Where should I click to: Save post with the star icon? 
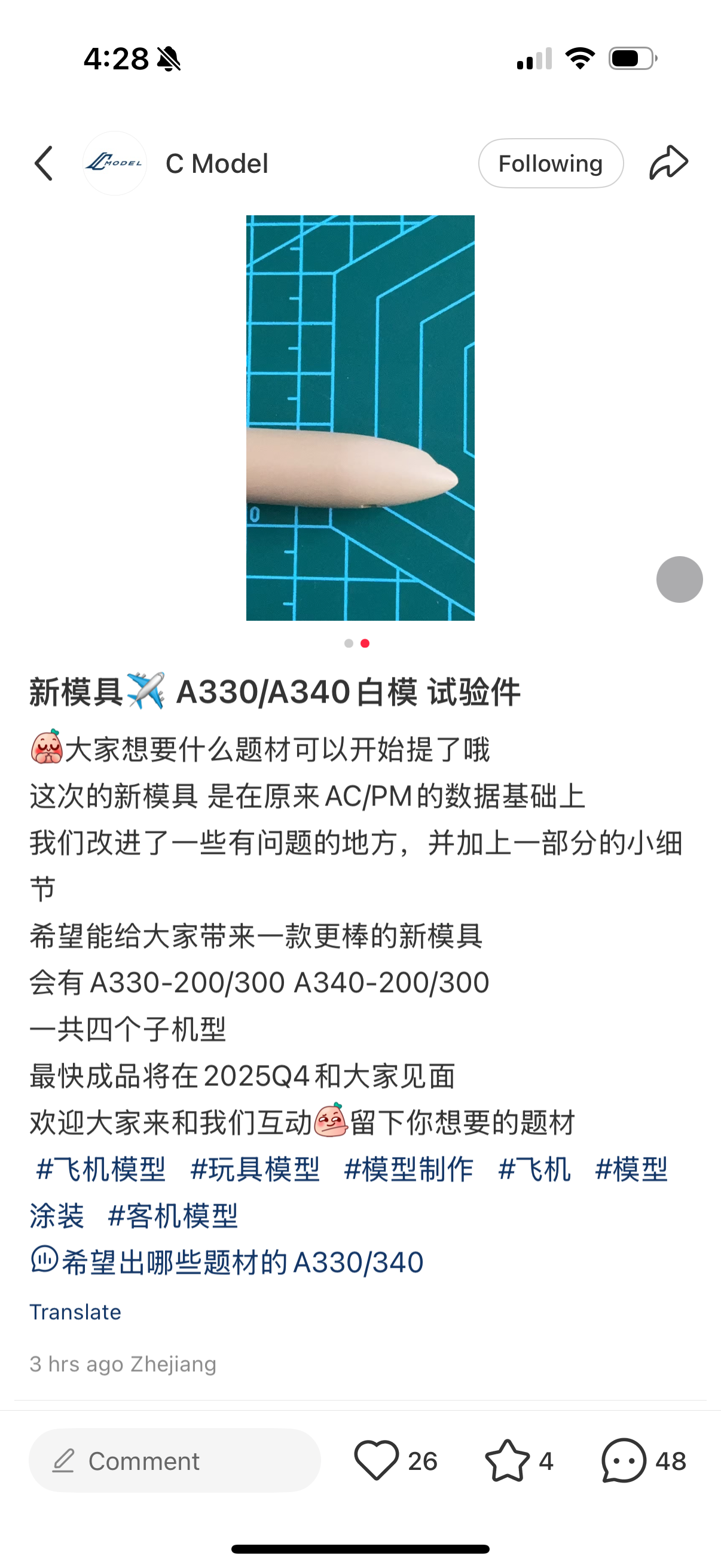(x=507, y=1460)
